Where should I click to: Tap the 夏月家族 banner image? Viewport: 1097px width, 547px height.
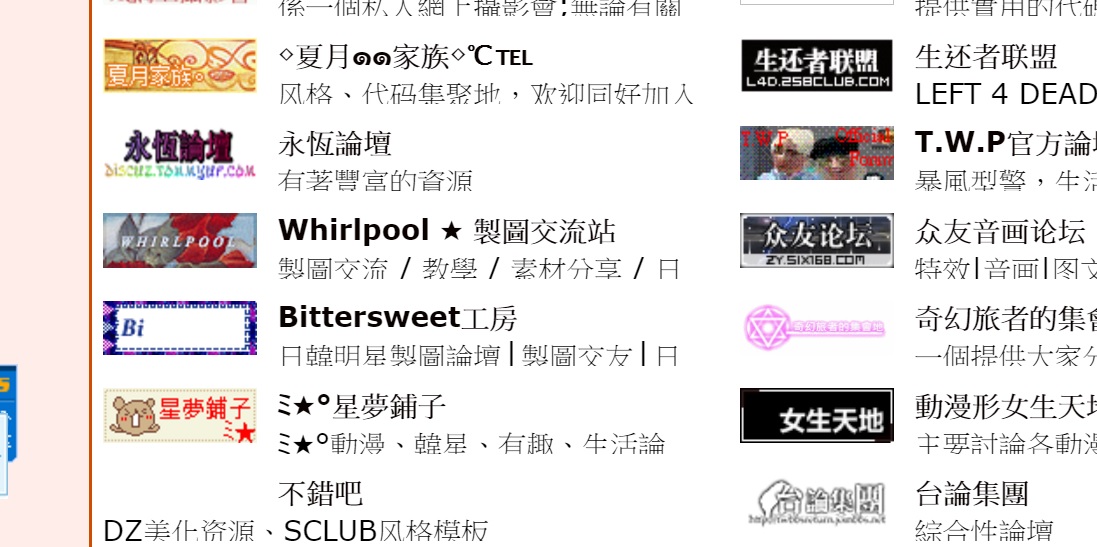(180, 66)
